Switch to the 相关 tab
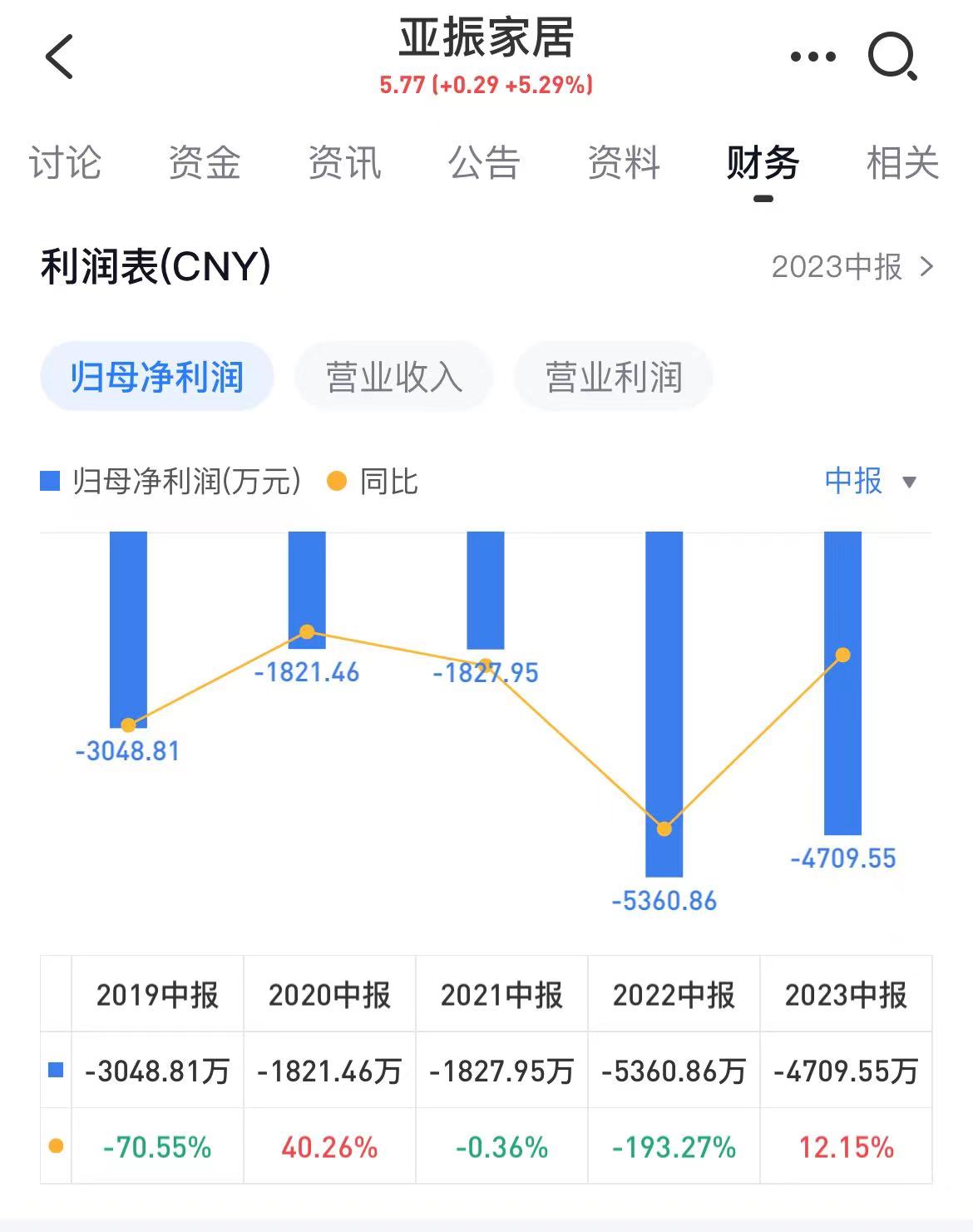973x1232 pixels. [902, 162]
